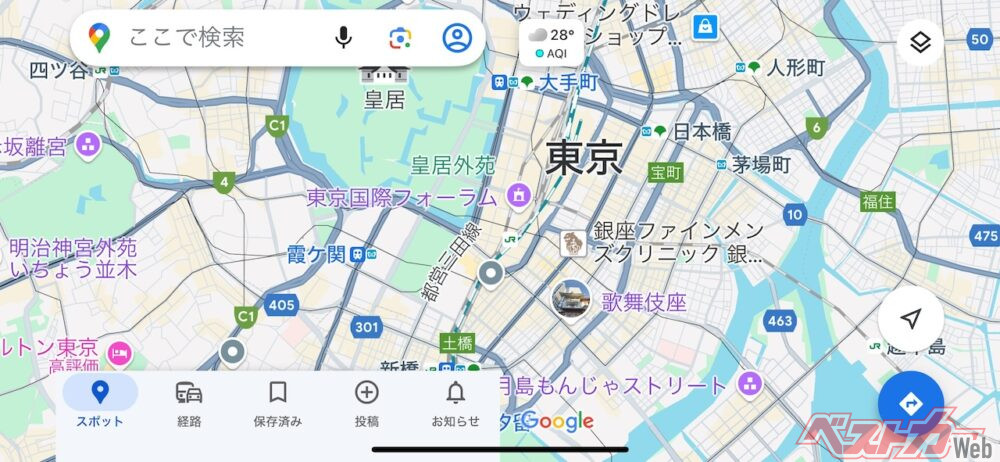Open the account profile icon

(457, 38)
